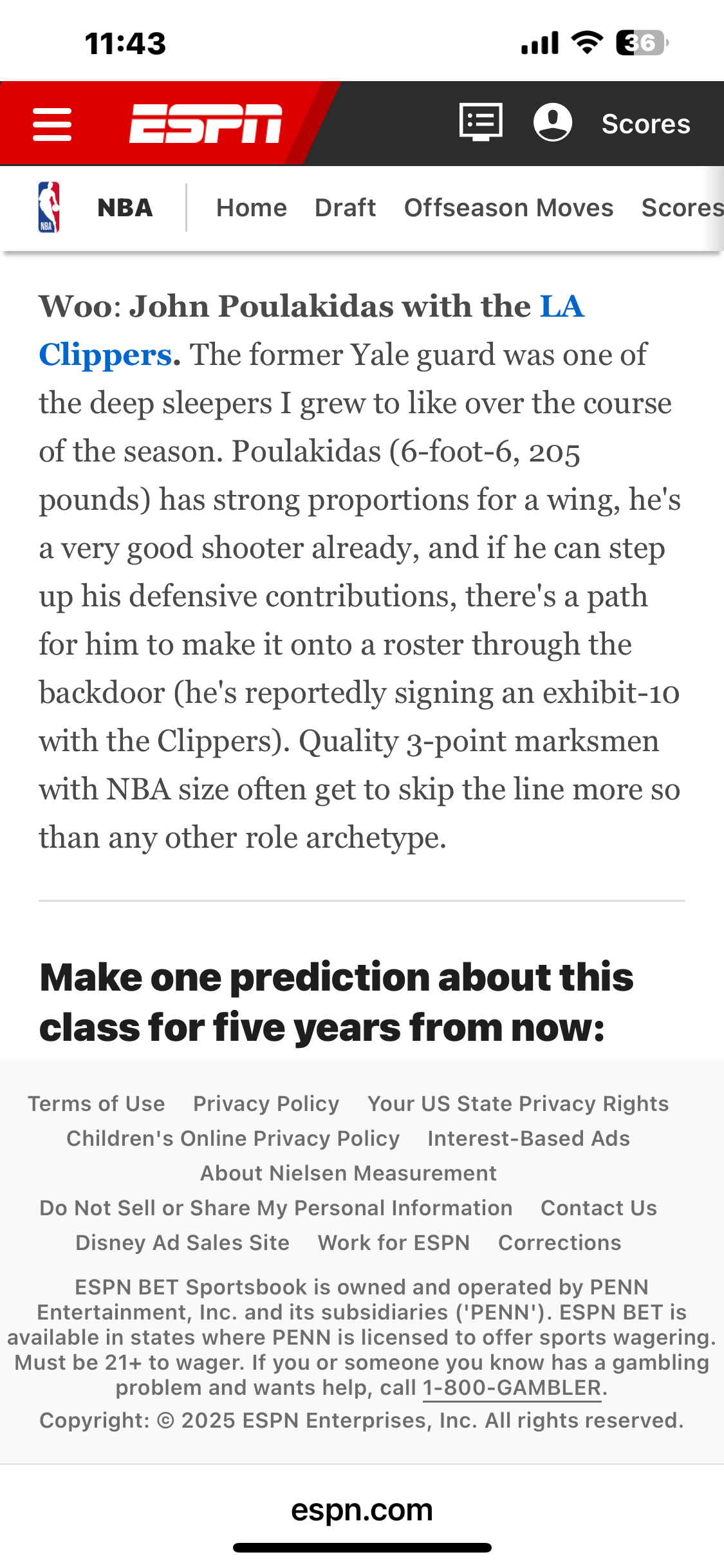Follow the LA Clippers link
The width and height of the screenshot is (724, 1568).
(311, 330)
